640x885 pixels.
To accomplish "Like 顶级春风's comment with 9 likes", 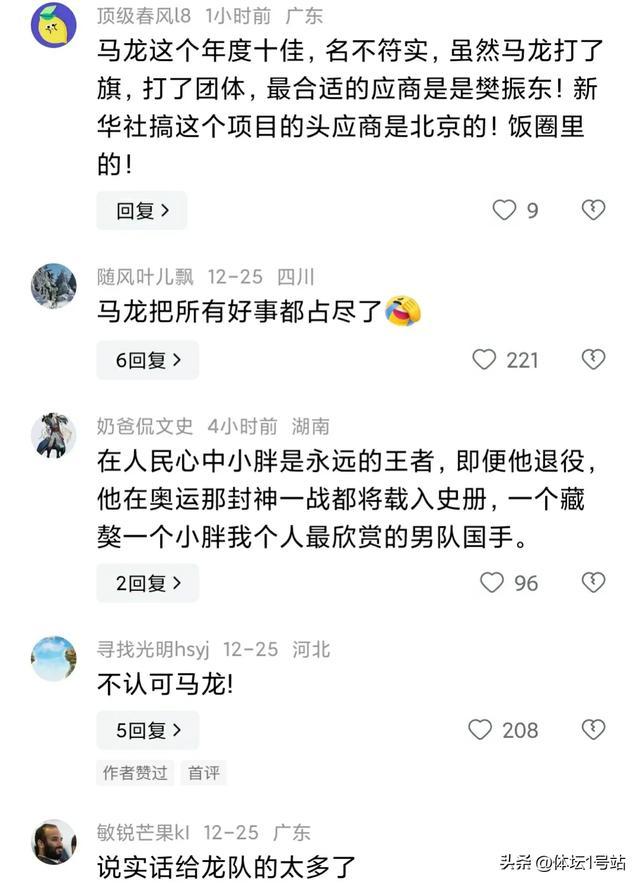I will (505, 210).
